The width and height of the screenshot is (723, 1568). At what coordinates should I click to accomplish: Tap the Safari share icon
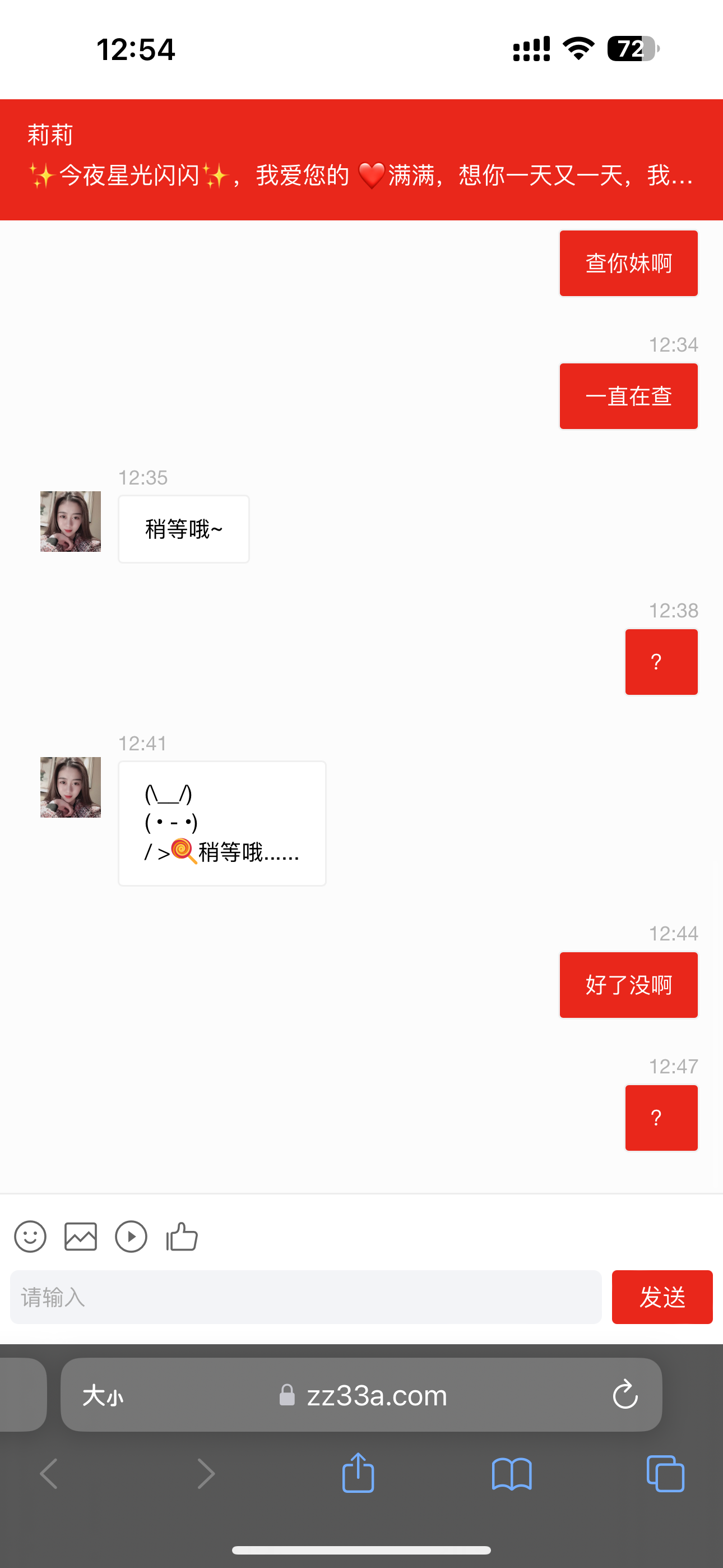click(x=359, y=1473)
